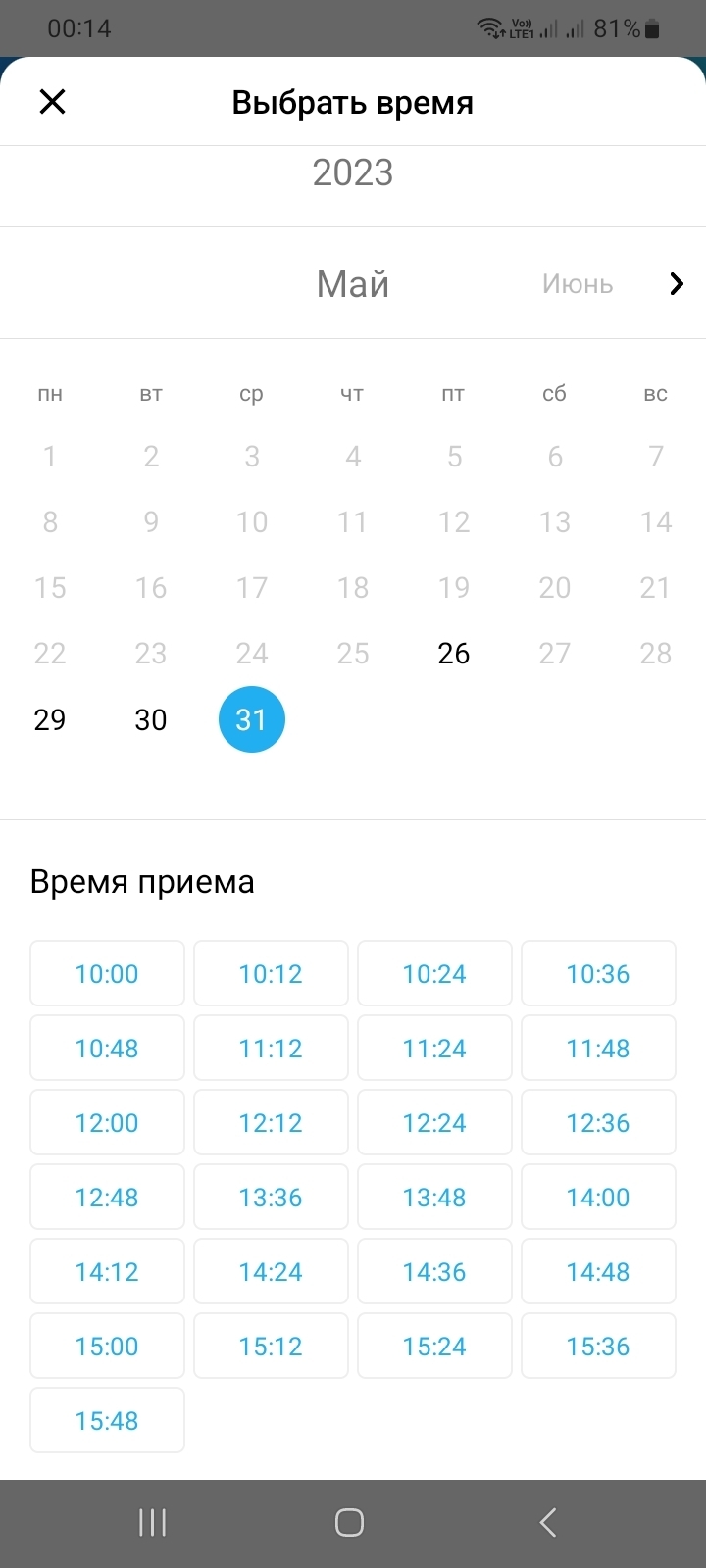Pick May 30 as the date

pyautogui.click(x=151, y=719)
